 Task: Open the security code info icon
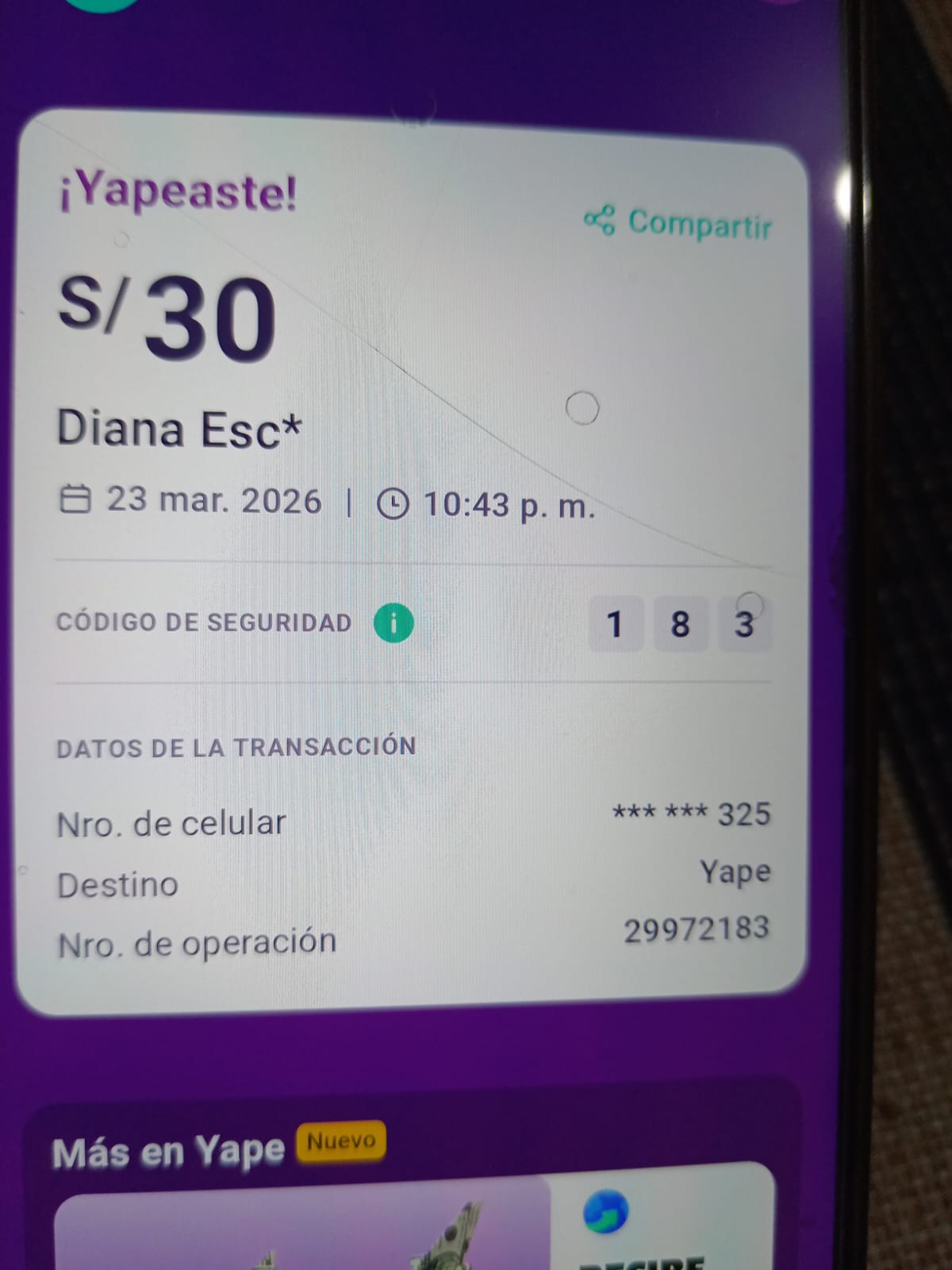click(393, 623)
